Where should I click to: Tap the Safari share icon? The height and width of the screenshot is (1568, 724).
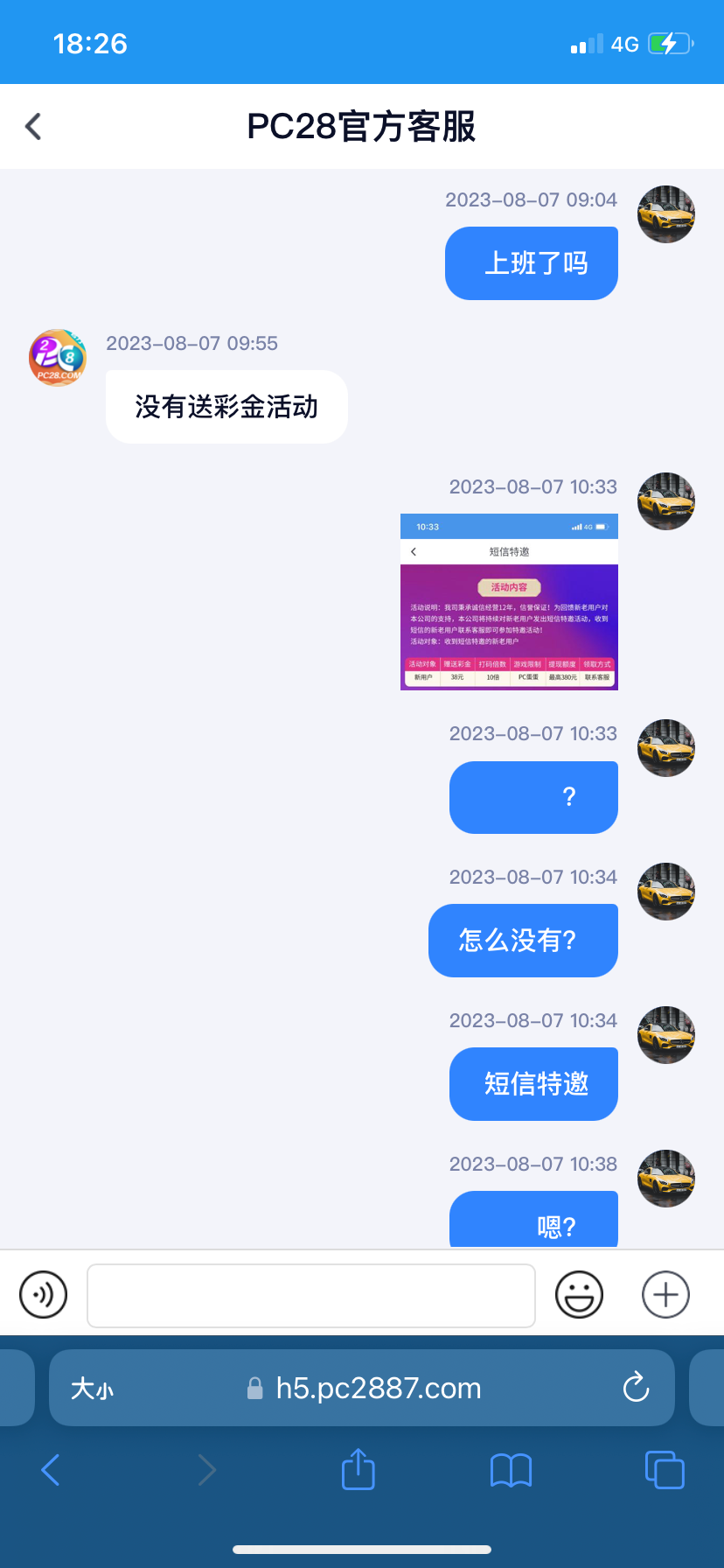[357, 1470]
